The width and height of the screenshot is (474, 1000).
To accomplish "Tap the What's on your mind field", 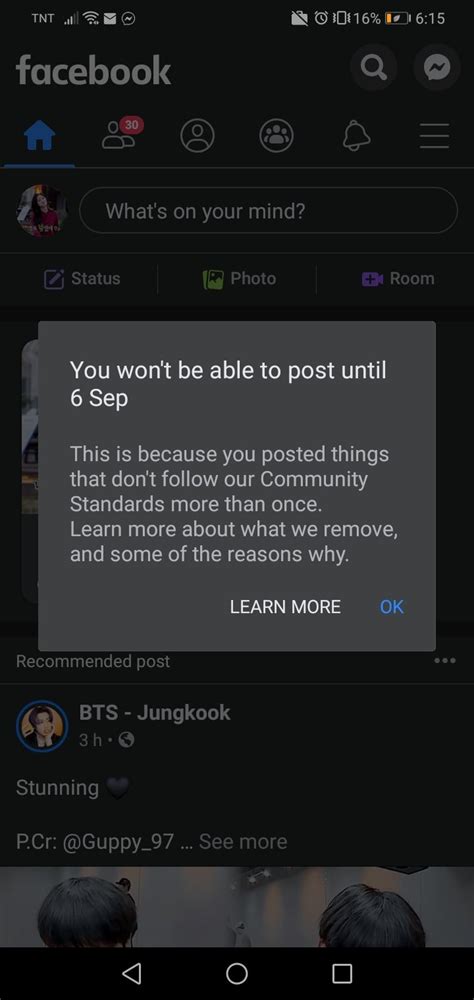I will pyautogui.click(x=269, y=210).
